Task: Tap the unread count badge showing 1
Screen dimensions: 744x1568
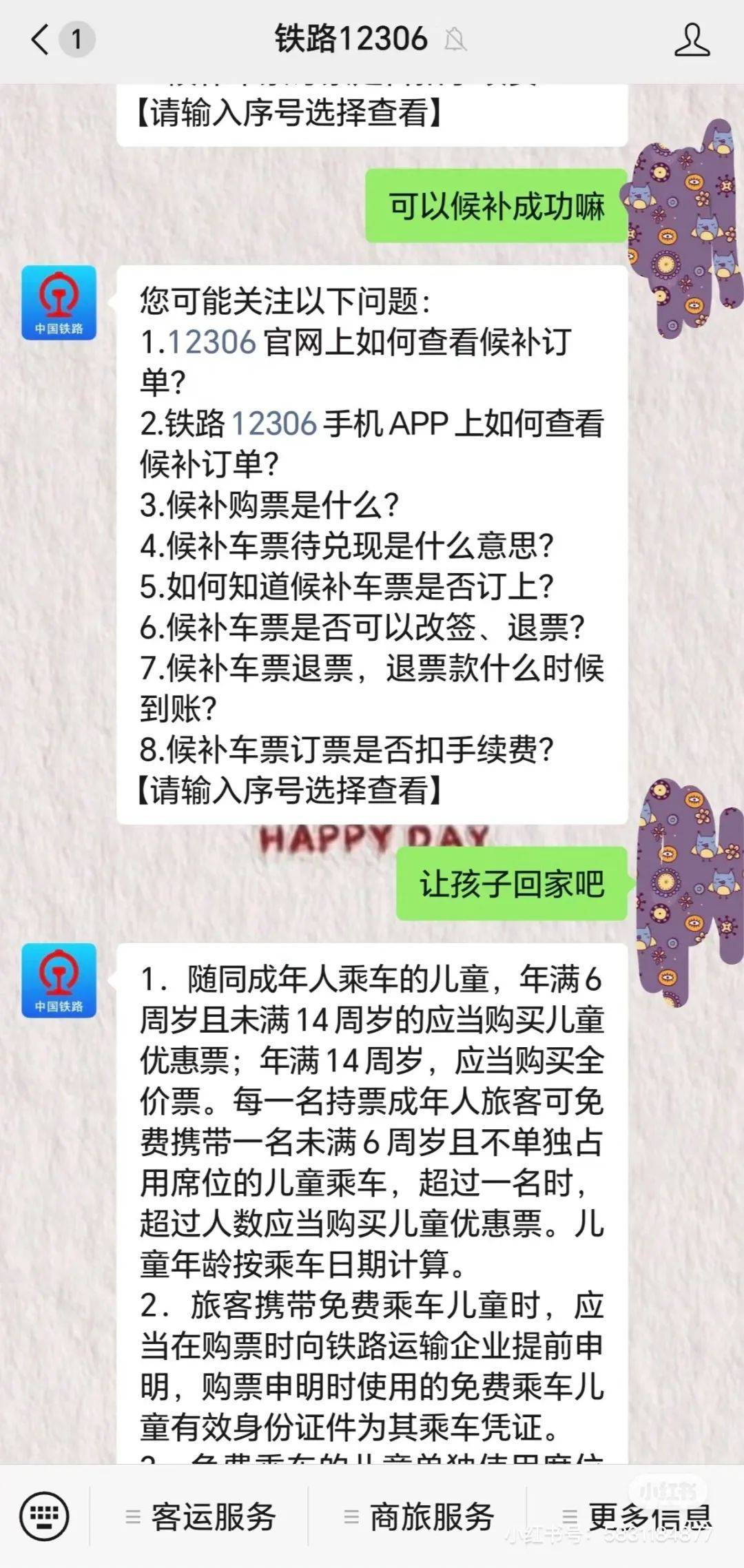Action: (x=76, y=39)
